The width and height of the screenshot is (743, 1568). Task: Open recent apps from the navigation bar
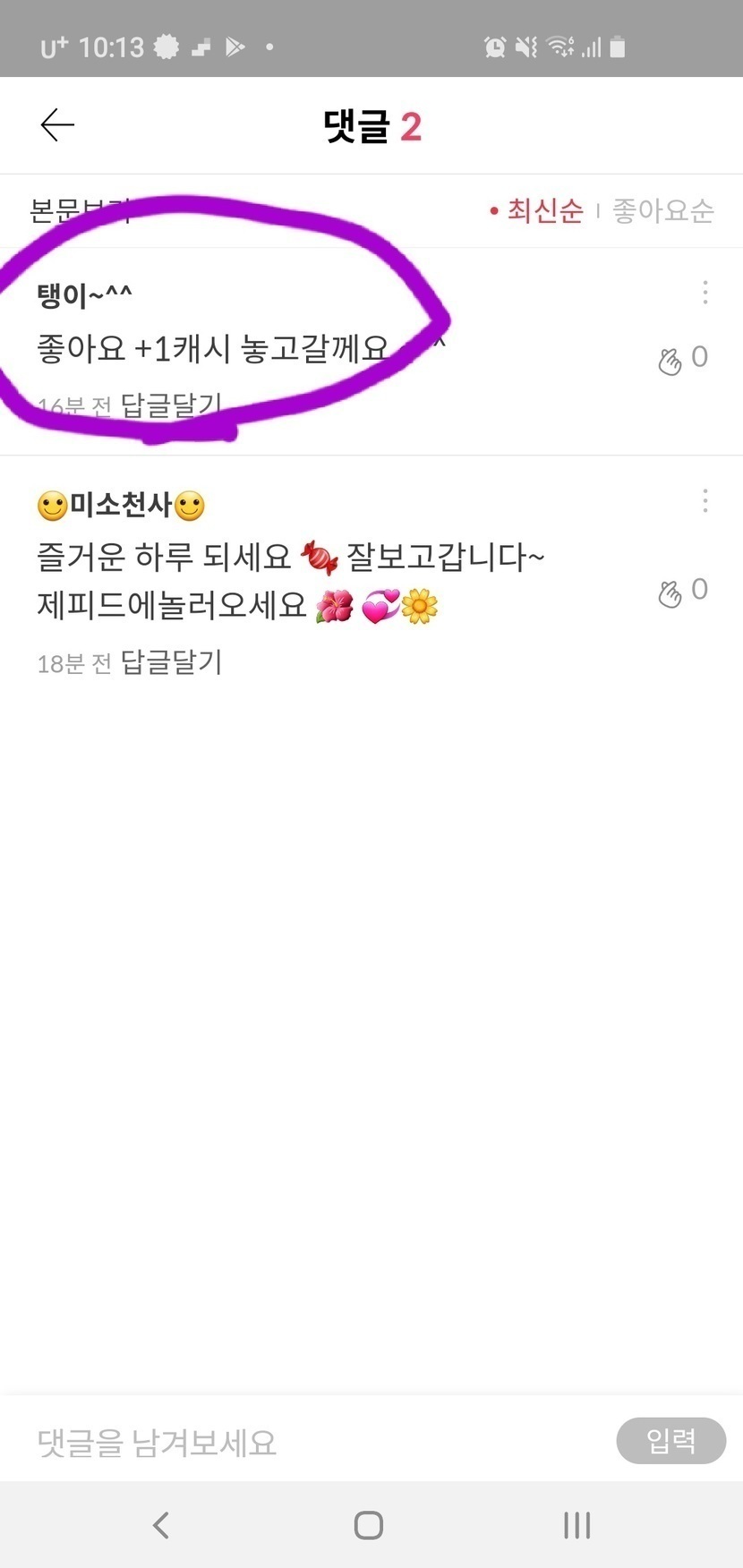coord(576,1525)
